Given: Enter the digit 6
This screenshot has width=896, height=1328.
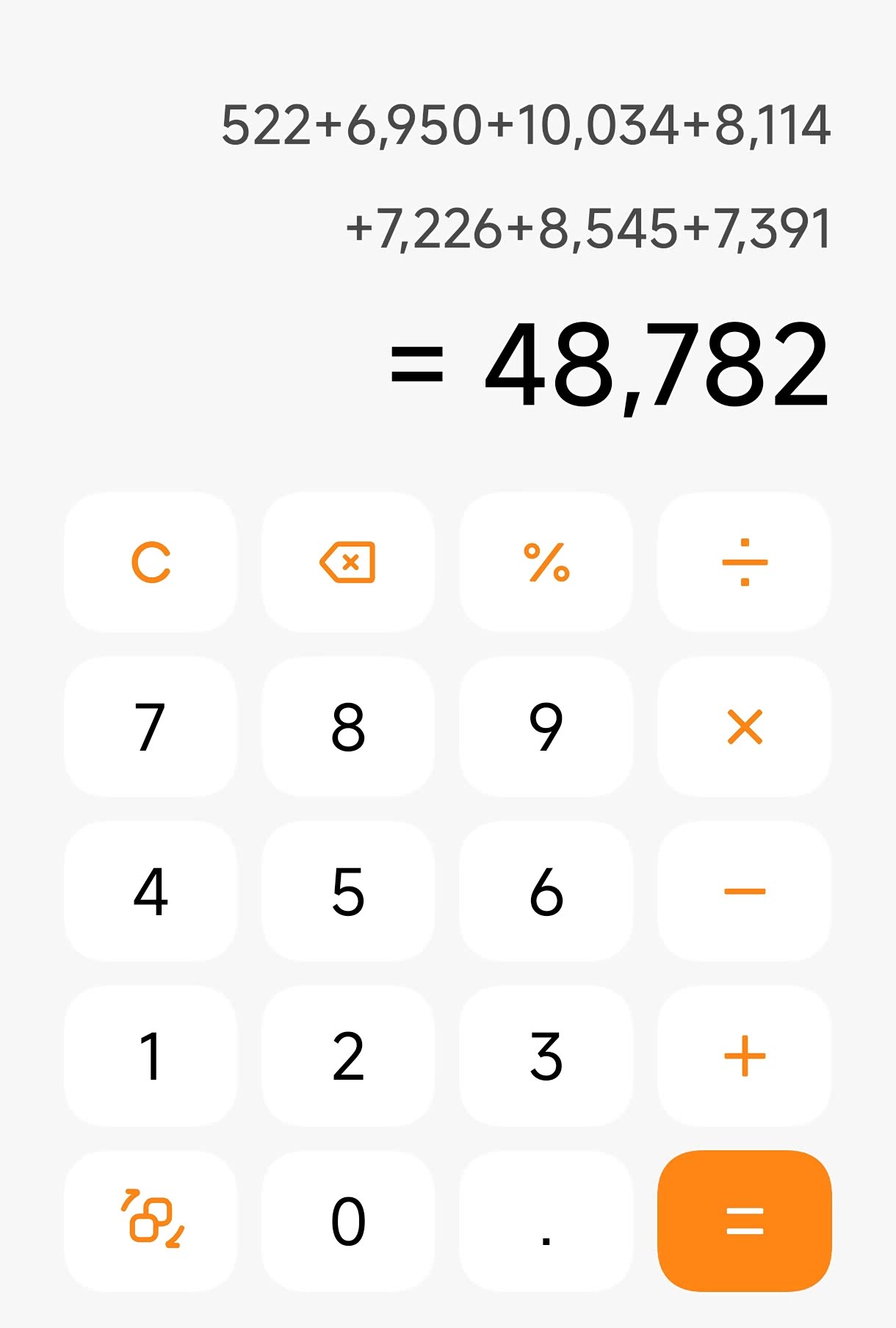Looking at the screenshot, I should (546, 892).
